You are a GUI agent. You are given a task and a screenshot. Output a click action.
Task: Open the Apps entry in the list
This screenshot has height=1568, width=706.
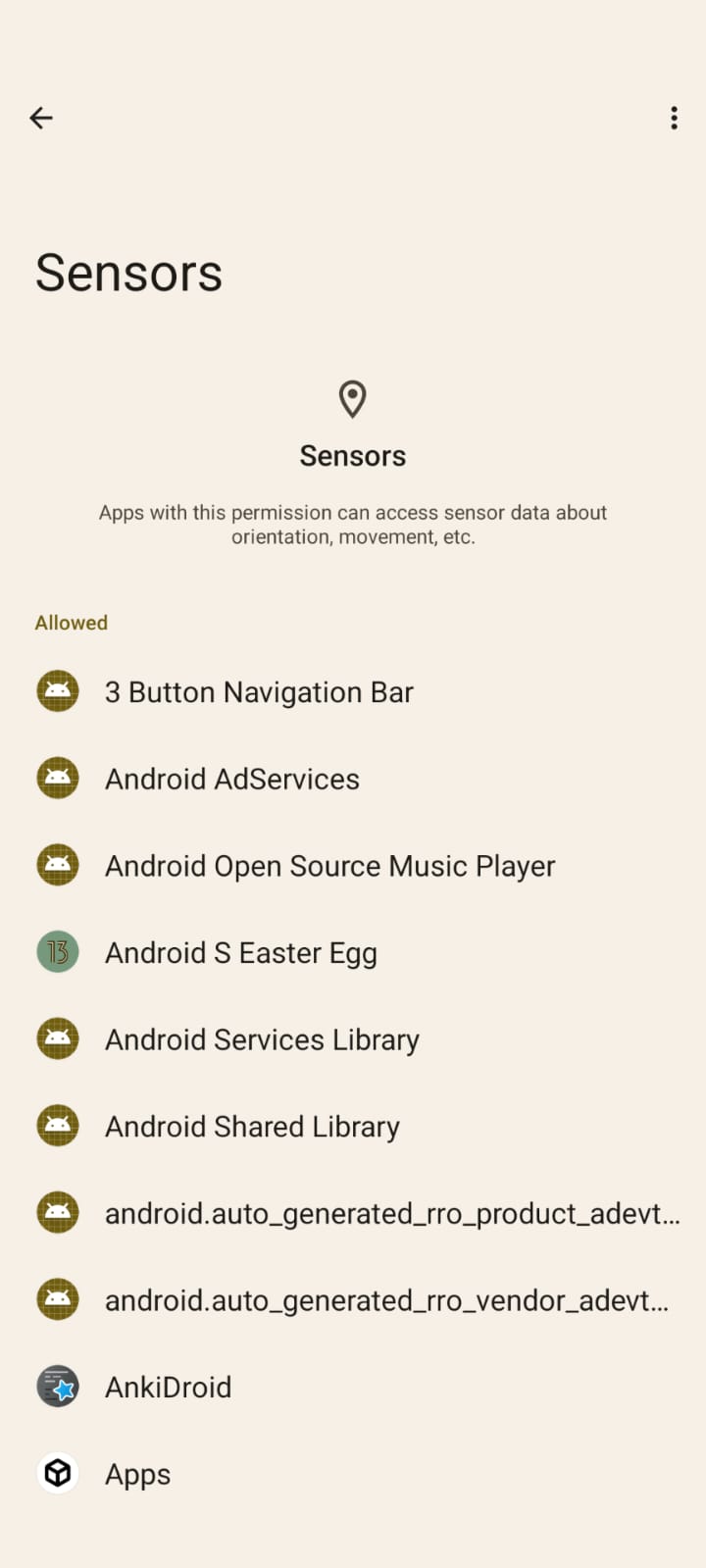[138, 1474]
